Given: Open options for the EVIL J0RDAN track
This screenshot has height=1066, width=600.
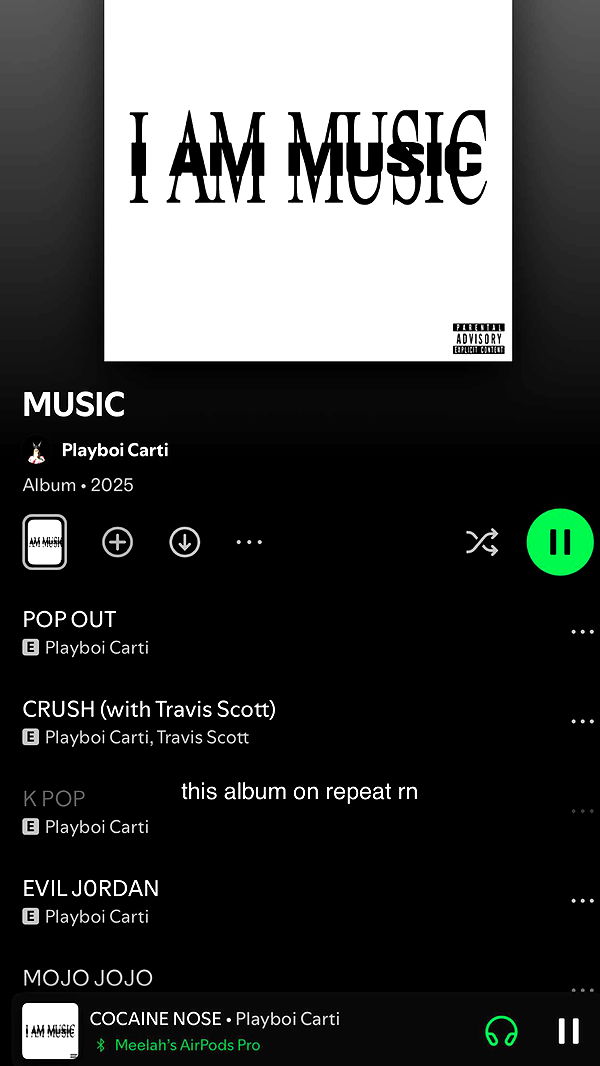Looking at the screenshot, I should click(x=581, y=900).
